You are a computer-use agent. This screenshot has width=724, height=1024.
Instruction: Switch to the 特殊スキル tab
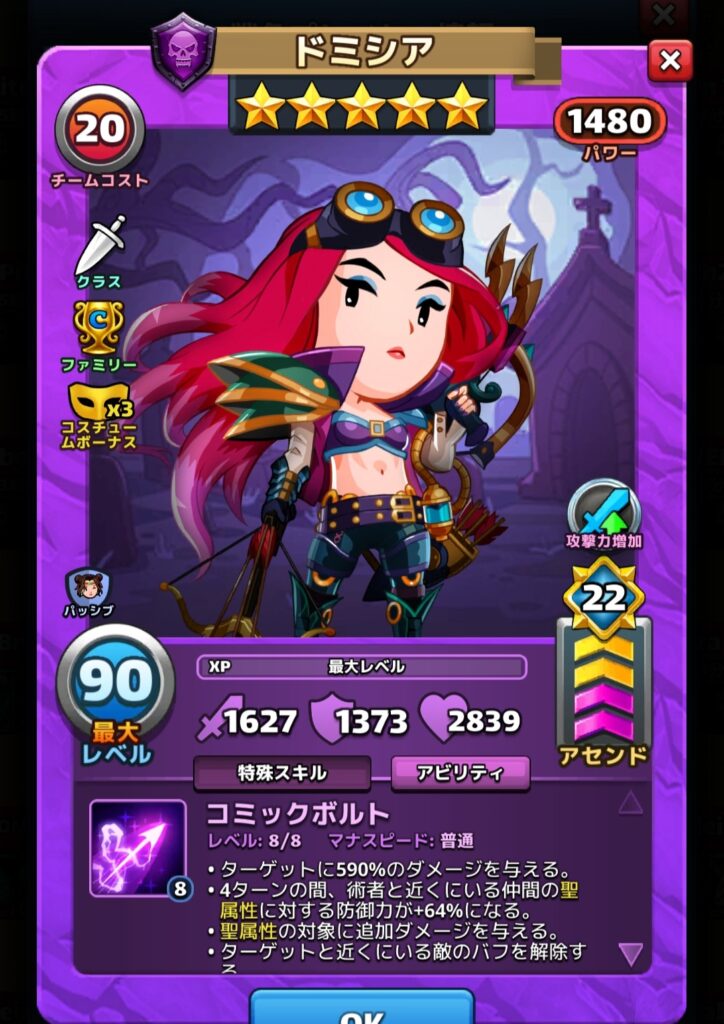point(282,772)
